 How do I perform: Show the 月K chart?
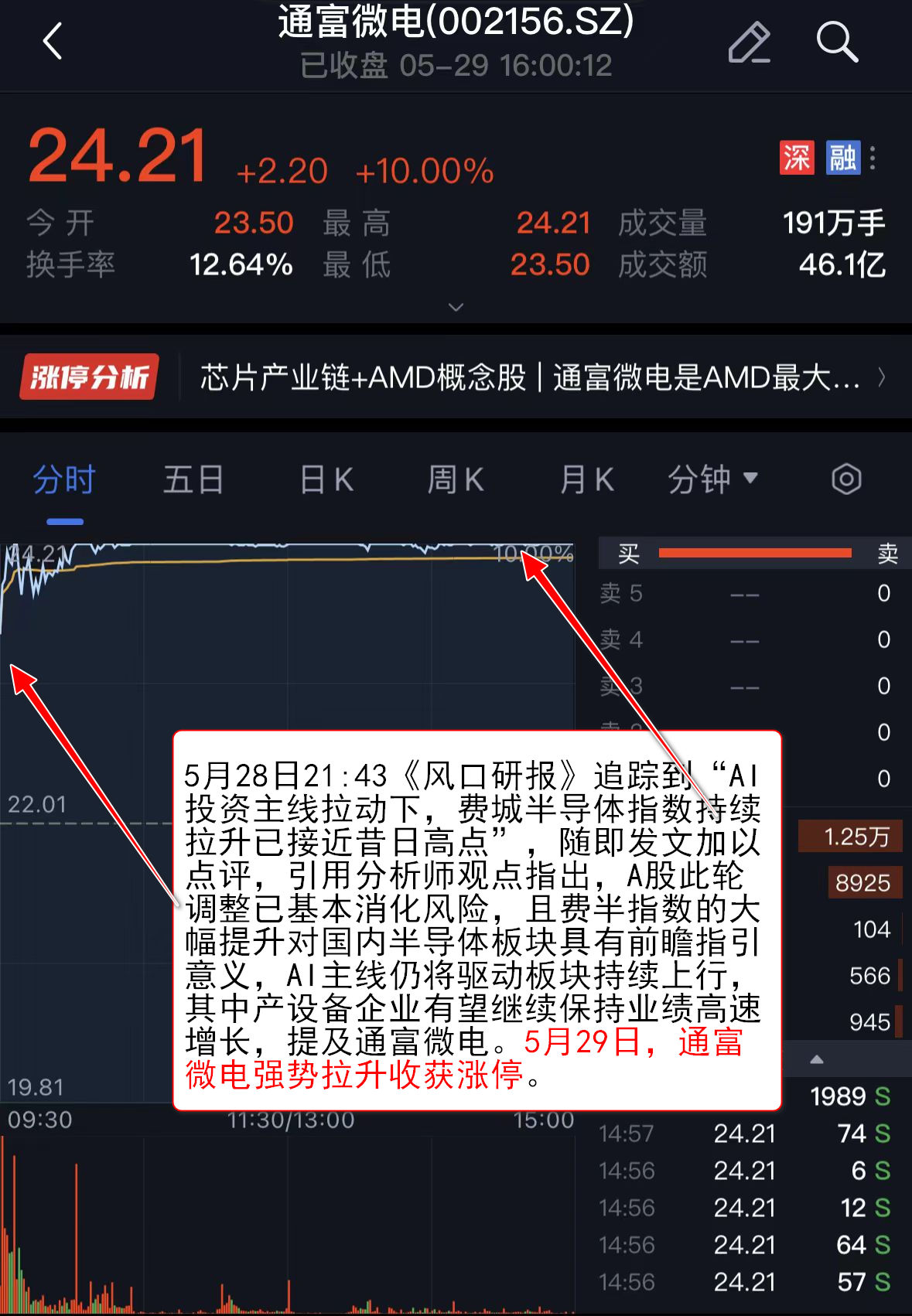tap(586, 479)
